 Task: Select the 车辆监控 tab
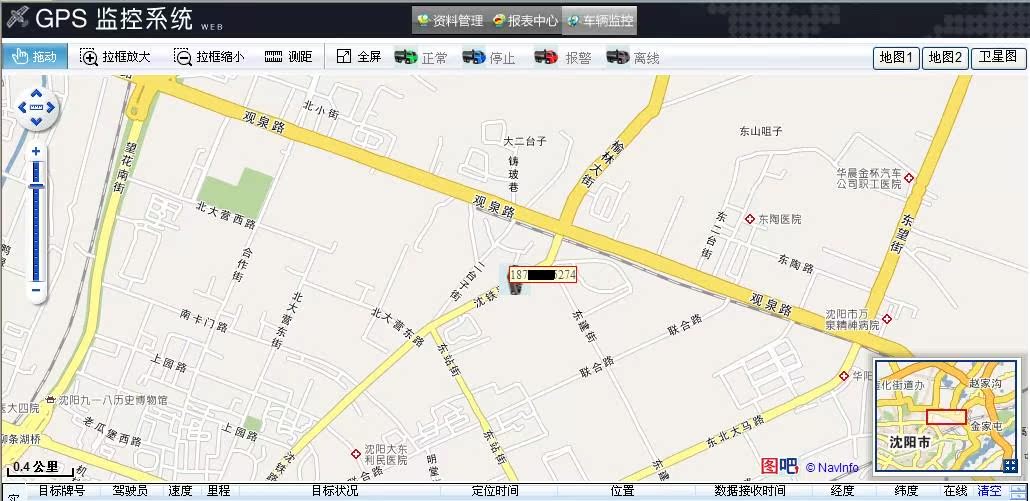(x=600, y=20)
